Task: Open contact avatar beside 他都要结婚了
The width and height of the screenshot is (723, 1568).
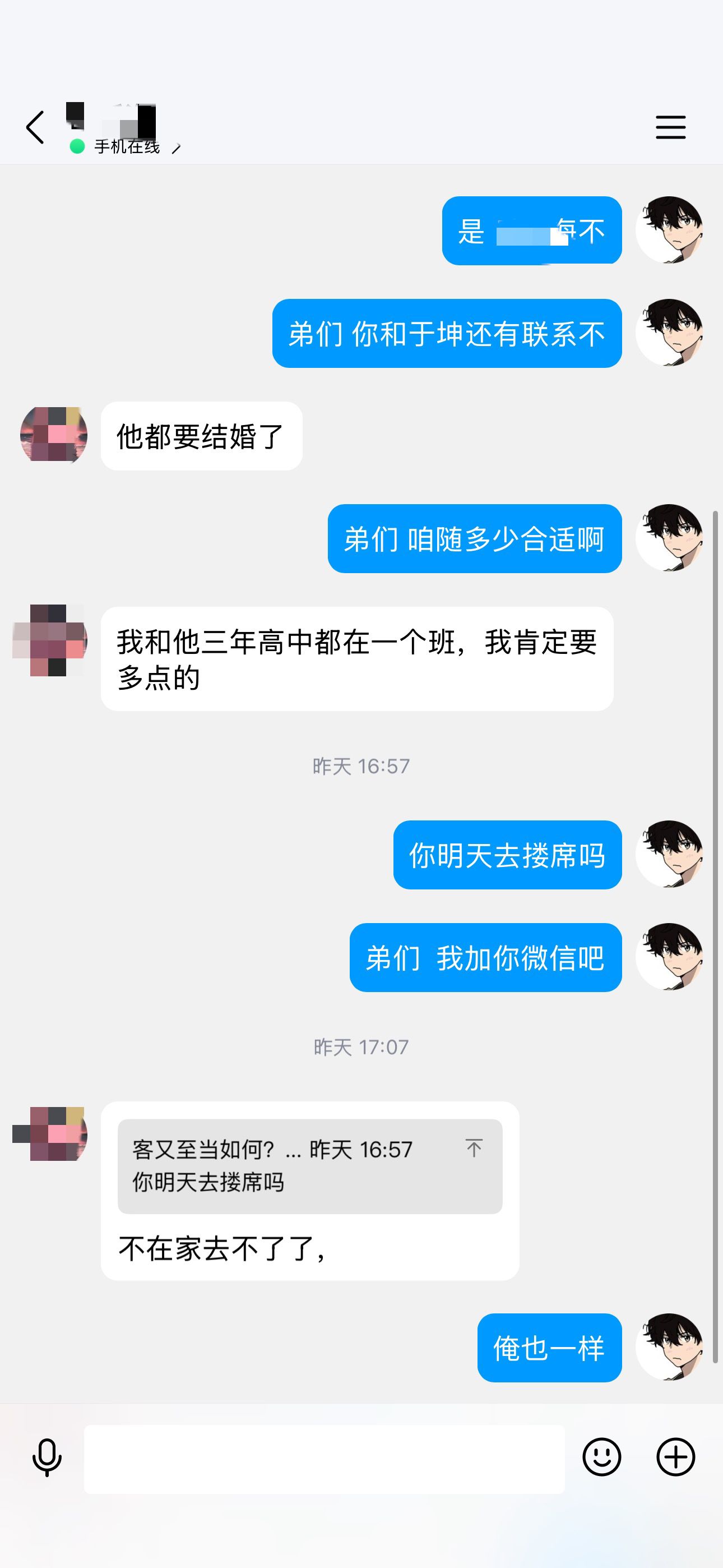Action: point(54,435)
